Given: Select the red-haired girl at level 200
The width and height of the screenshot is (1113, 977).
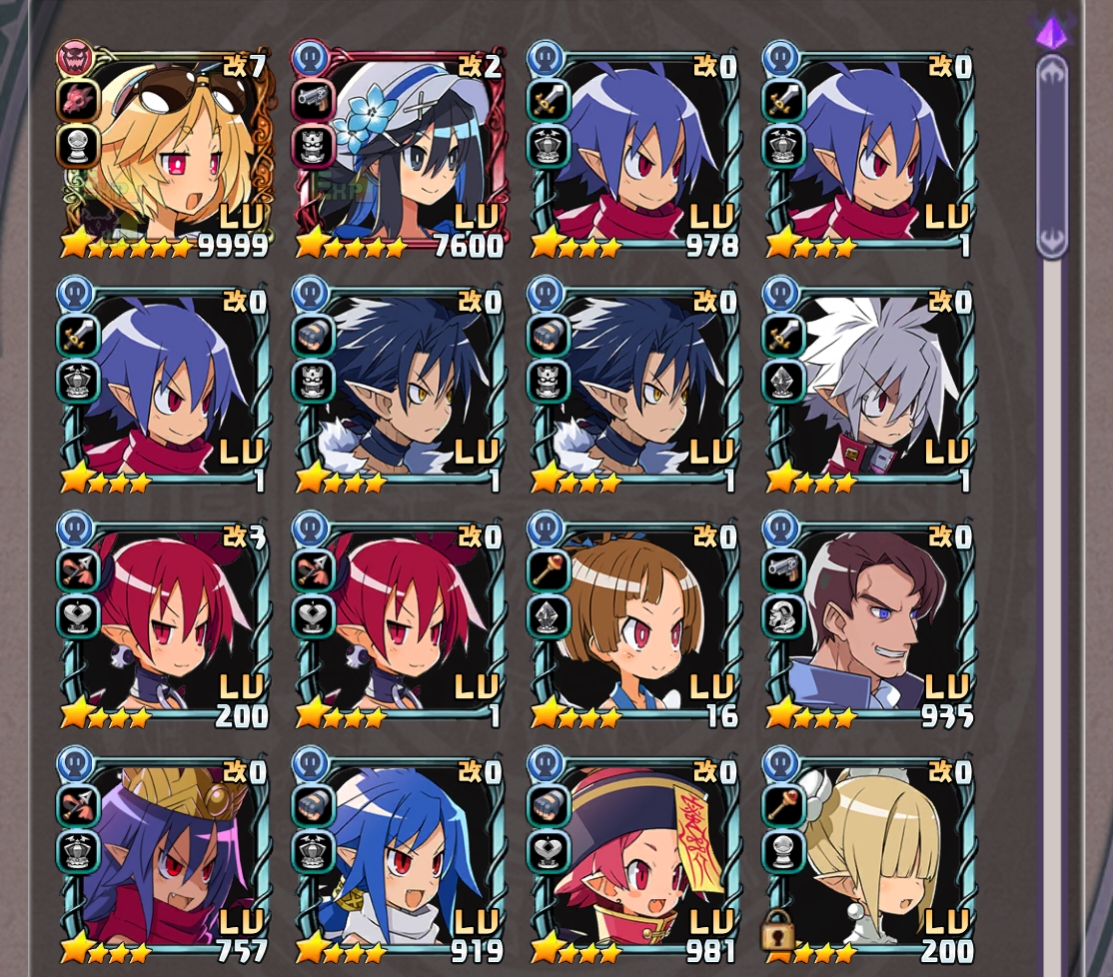Looking at the screenshot, I should click(165, 620).
